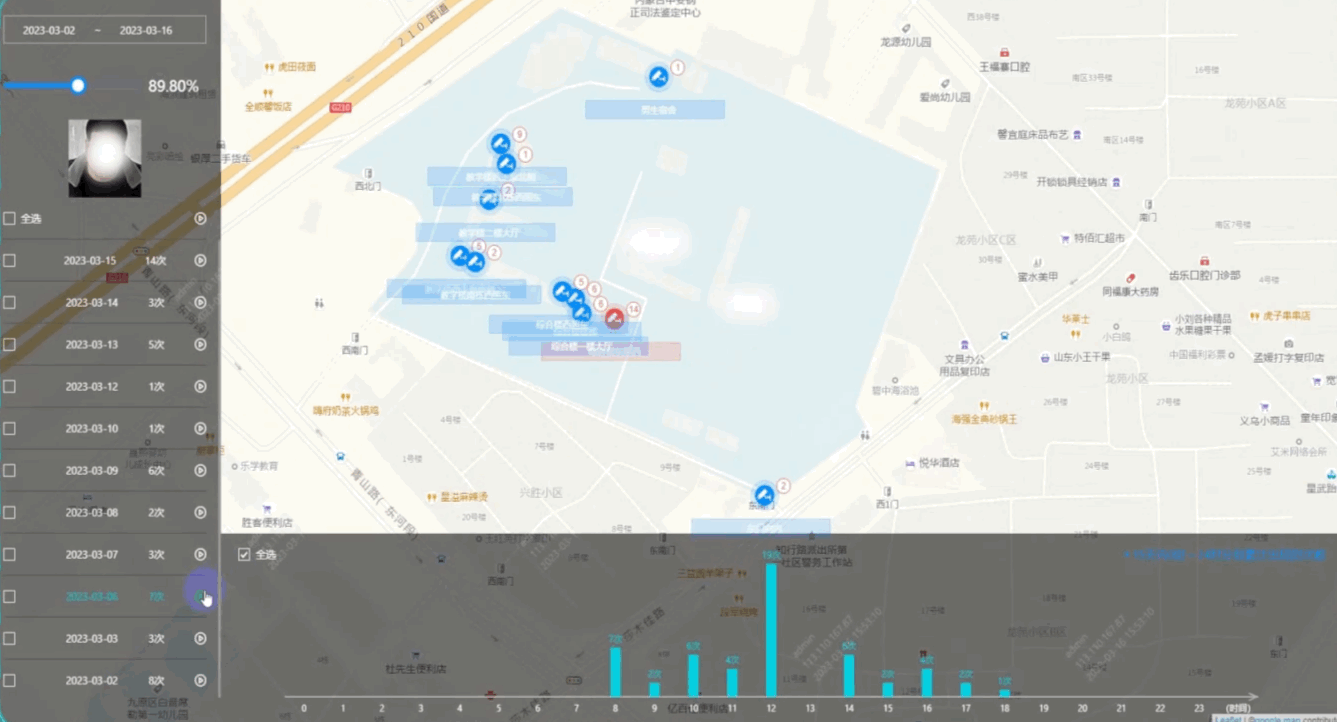This screenshot has height=722, width=1337.
Task: Play track for 2023-03-02
Action: pos(200,680)
